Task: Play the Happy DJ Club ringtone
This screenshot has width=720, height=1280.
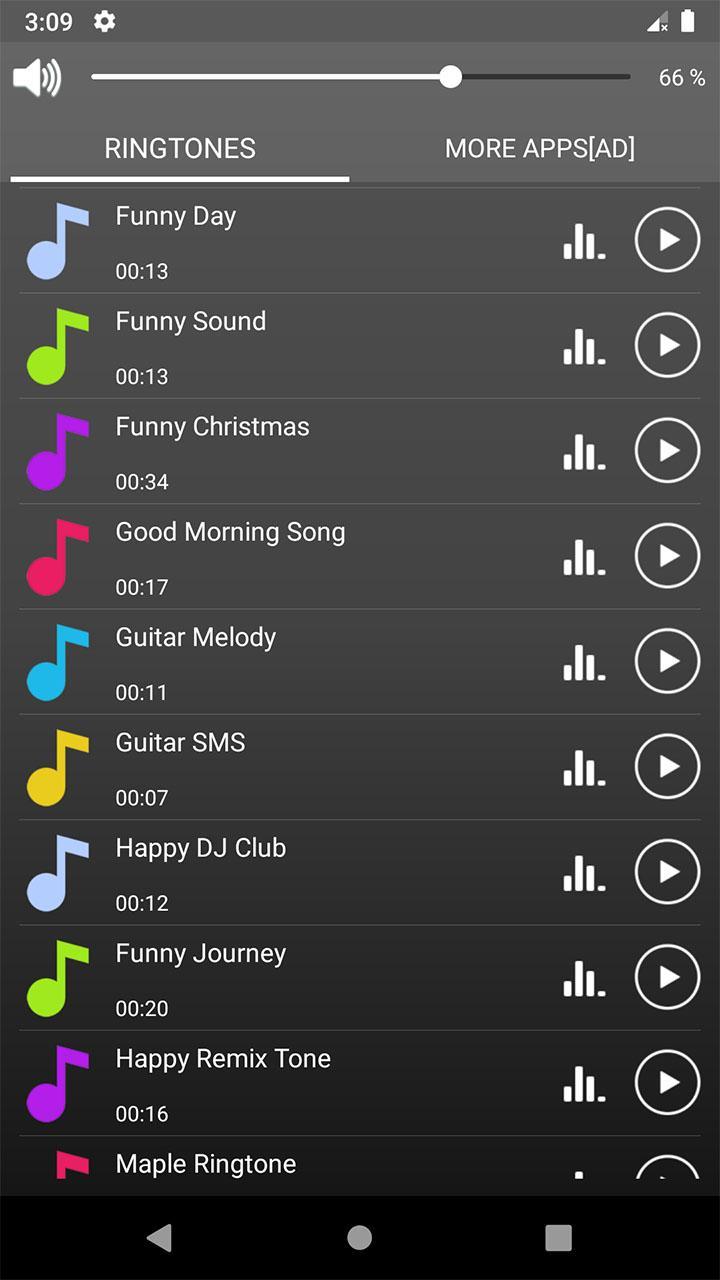Action: [x=667, y=872]
